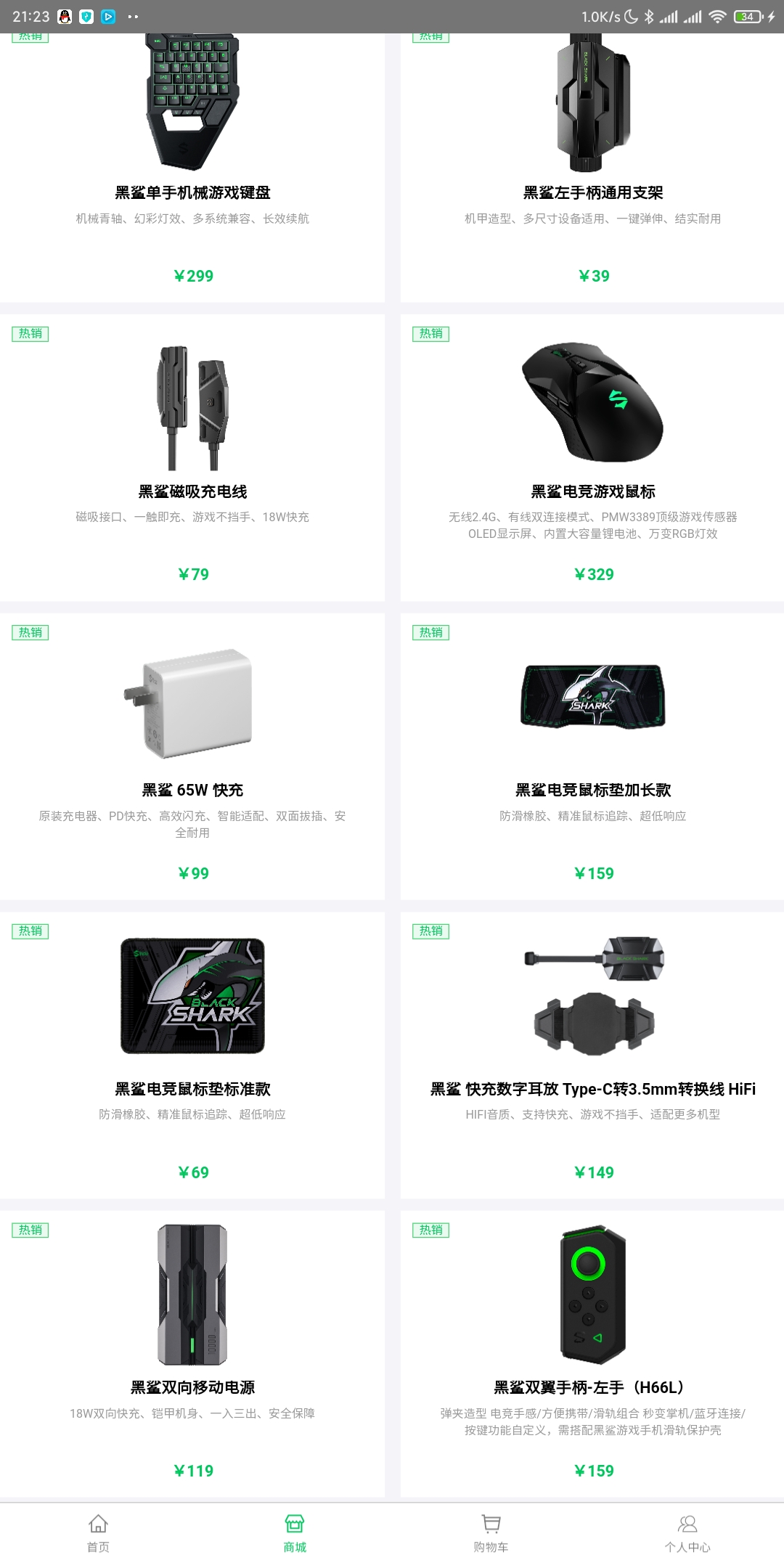
Task: Open the 购物车 tab
Action: pos(491,1534)
